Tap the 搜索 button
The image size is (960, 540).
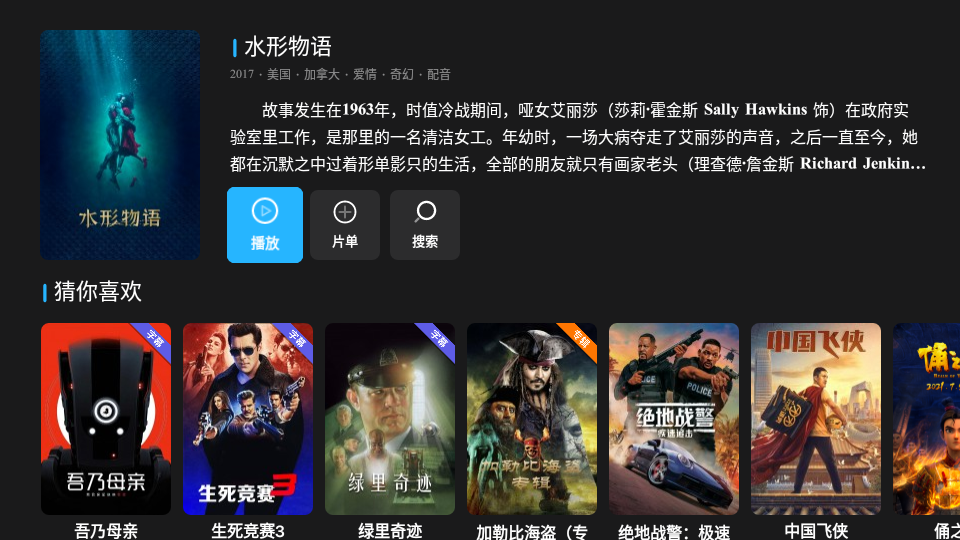pos(425,225)
